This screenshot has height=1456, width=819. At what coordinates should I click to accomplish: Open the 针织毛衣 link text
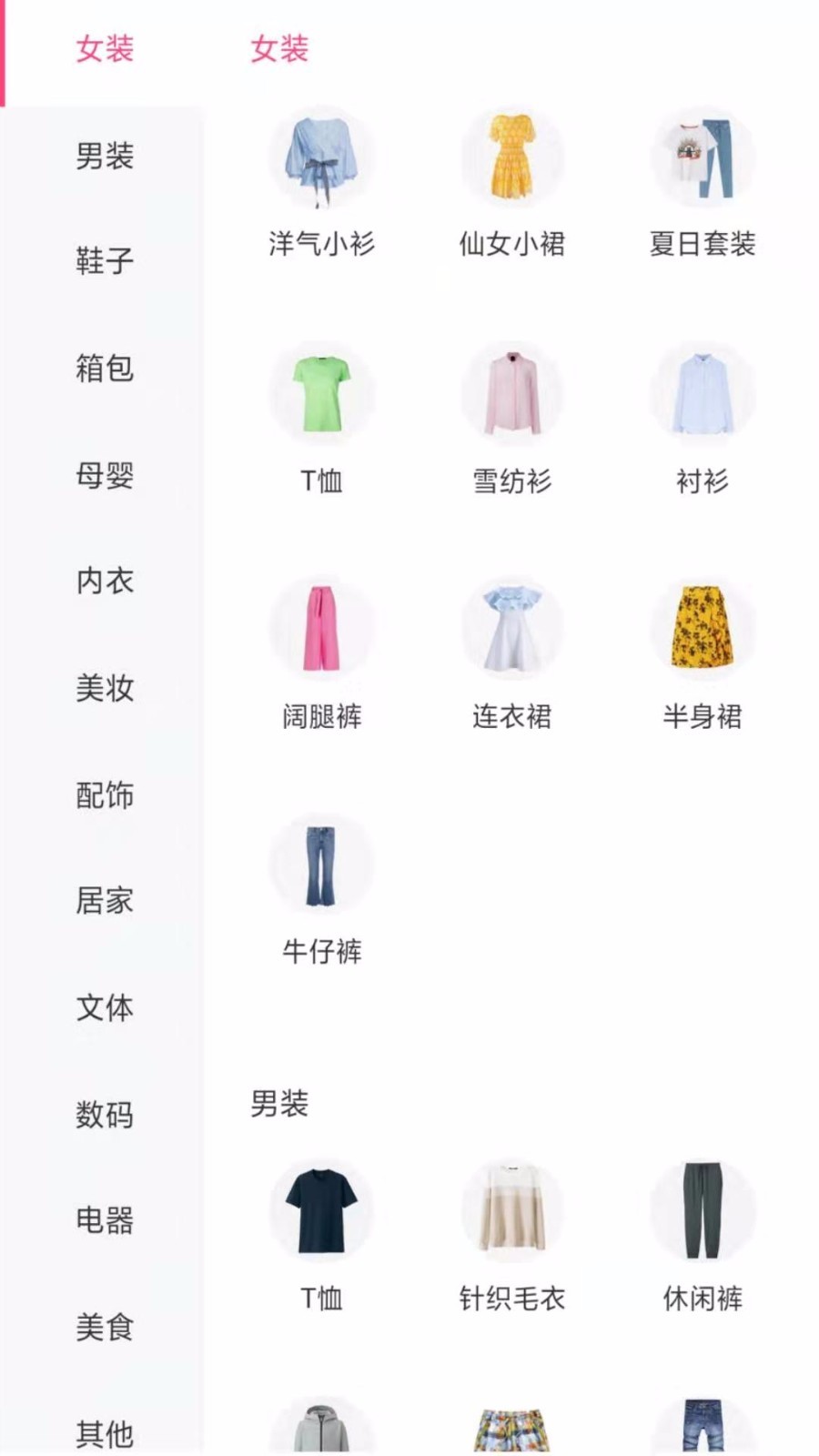[512, 1299]
